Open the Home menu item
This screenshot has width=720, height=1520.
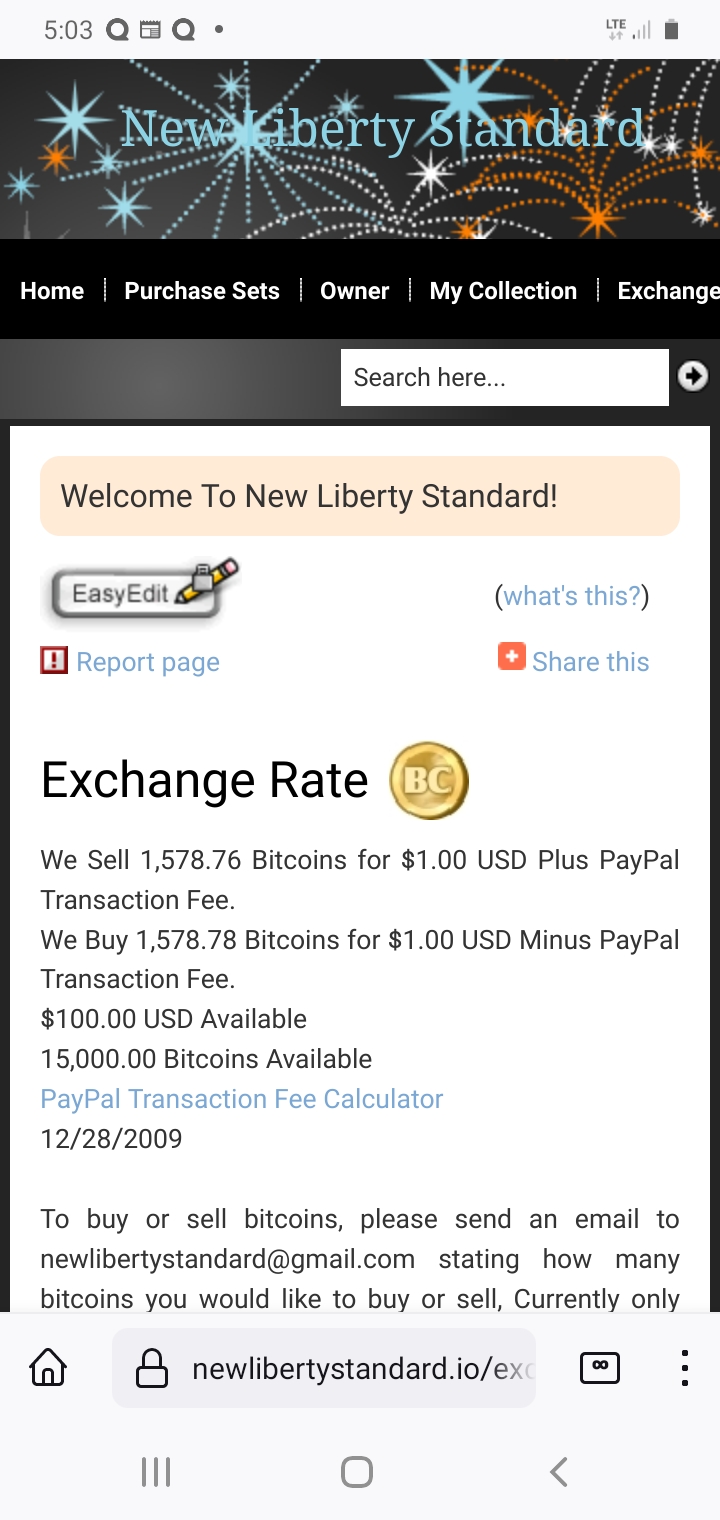coord(52,291)
